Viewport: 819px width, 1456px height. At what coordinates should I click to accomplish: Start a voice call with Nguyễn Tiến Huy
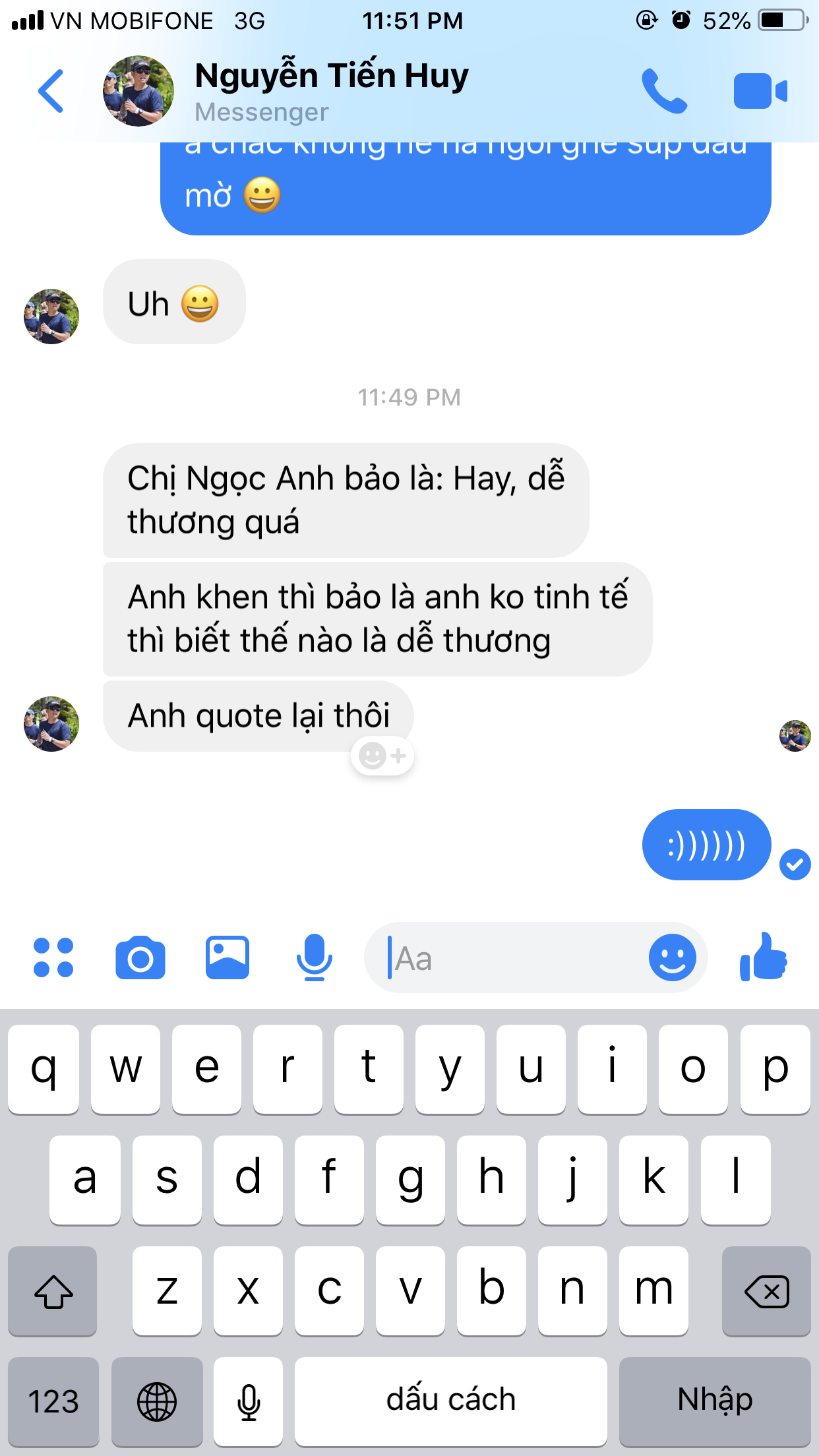click(x=664, y=91)
